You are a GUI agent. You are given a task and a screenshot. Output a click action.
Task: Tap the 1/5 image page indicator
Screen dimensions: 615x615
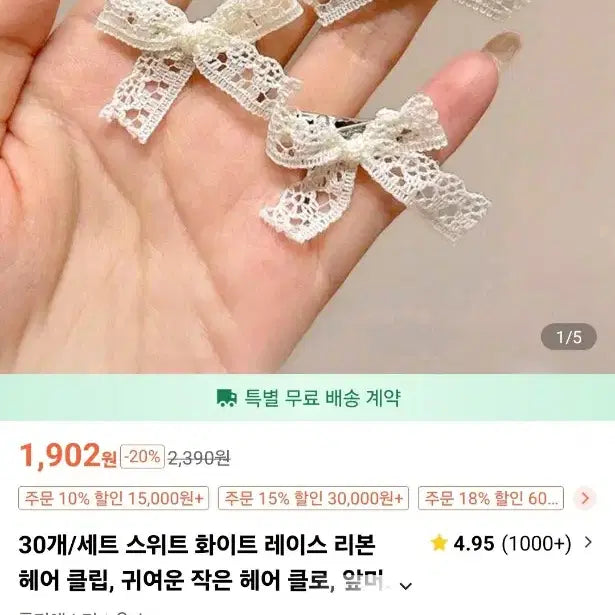(568, 337)
